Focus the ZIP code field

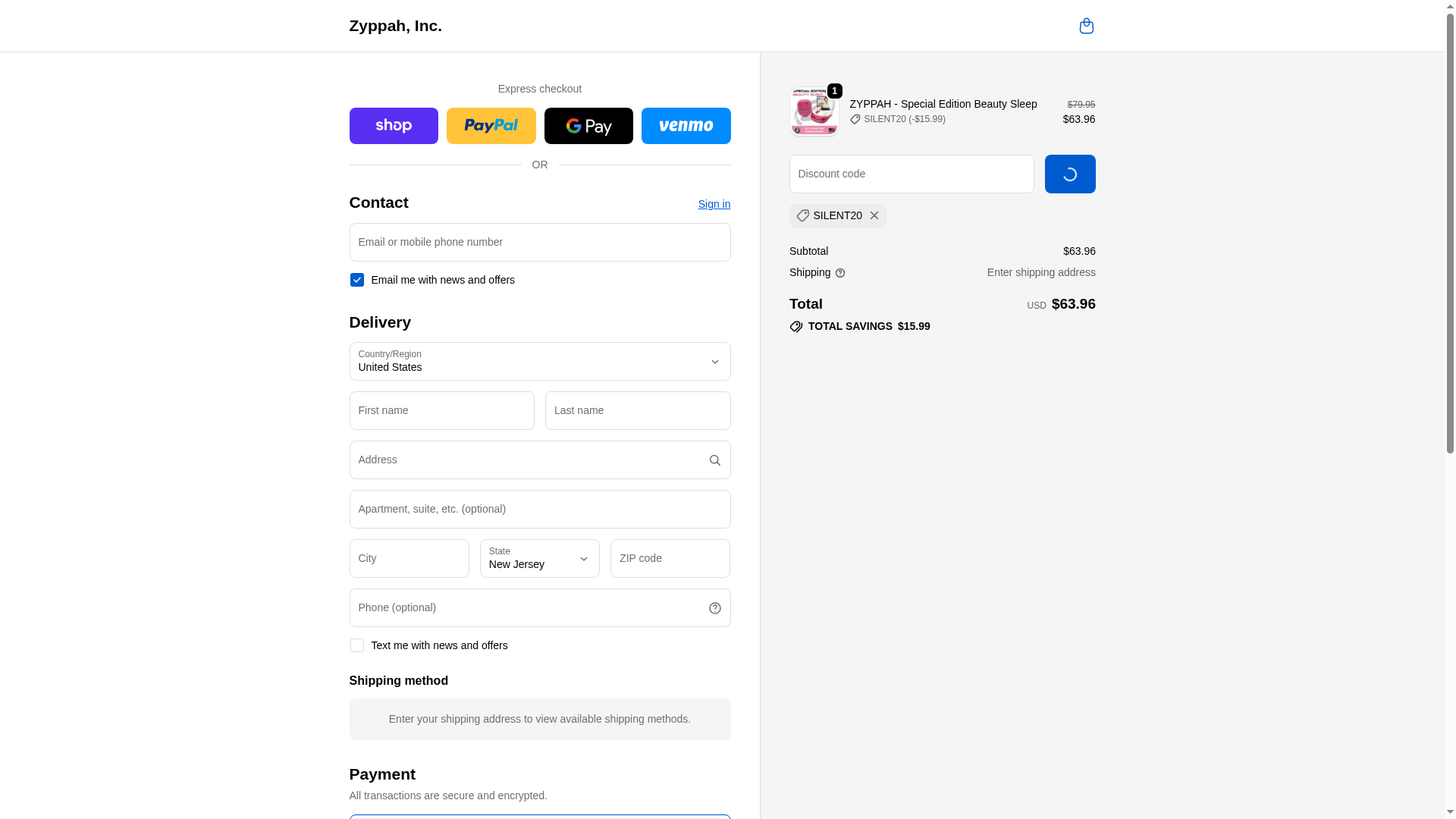pyautogui.click(x=670, y=559)
